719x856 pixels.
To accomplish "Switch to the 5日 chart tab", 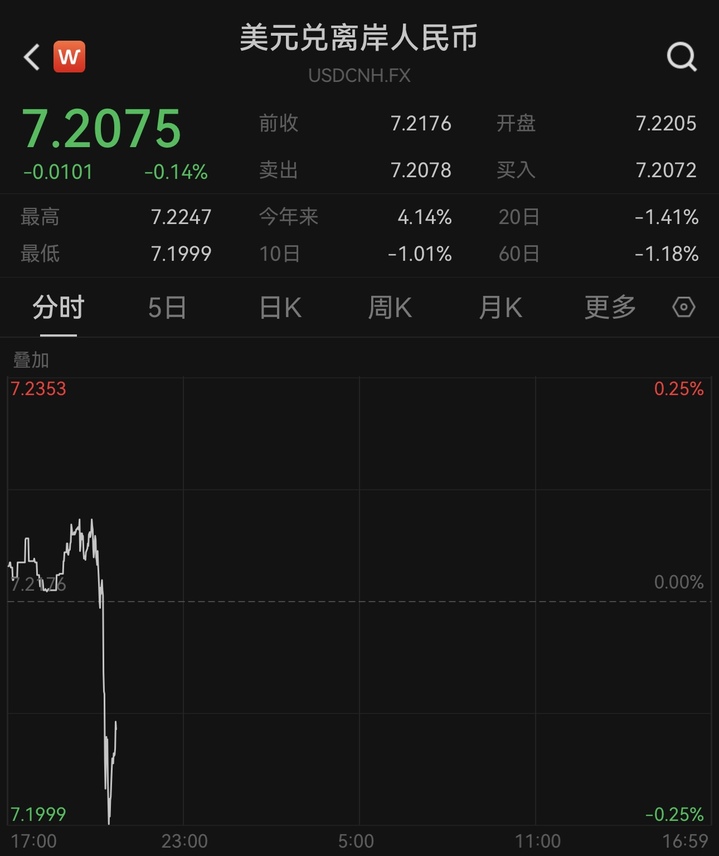I will [168, 307].
